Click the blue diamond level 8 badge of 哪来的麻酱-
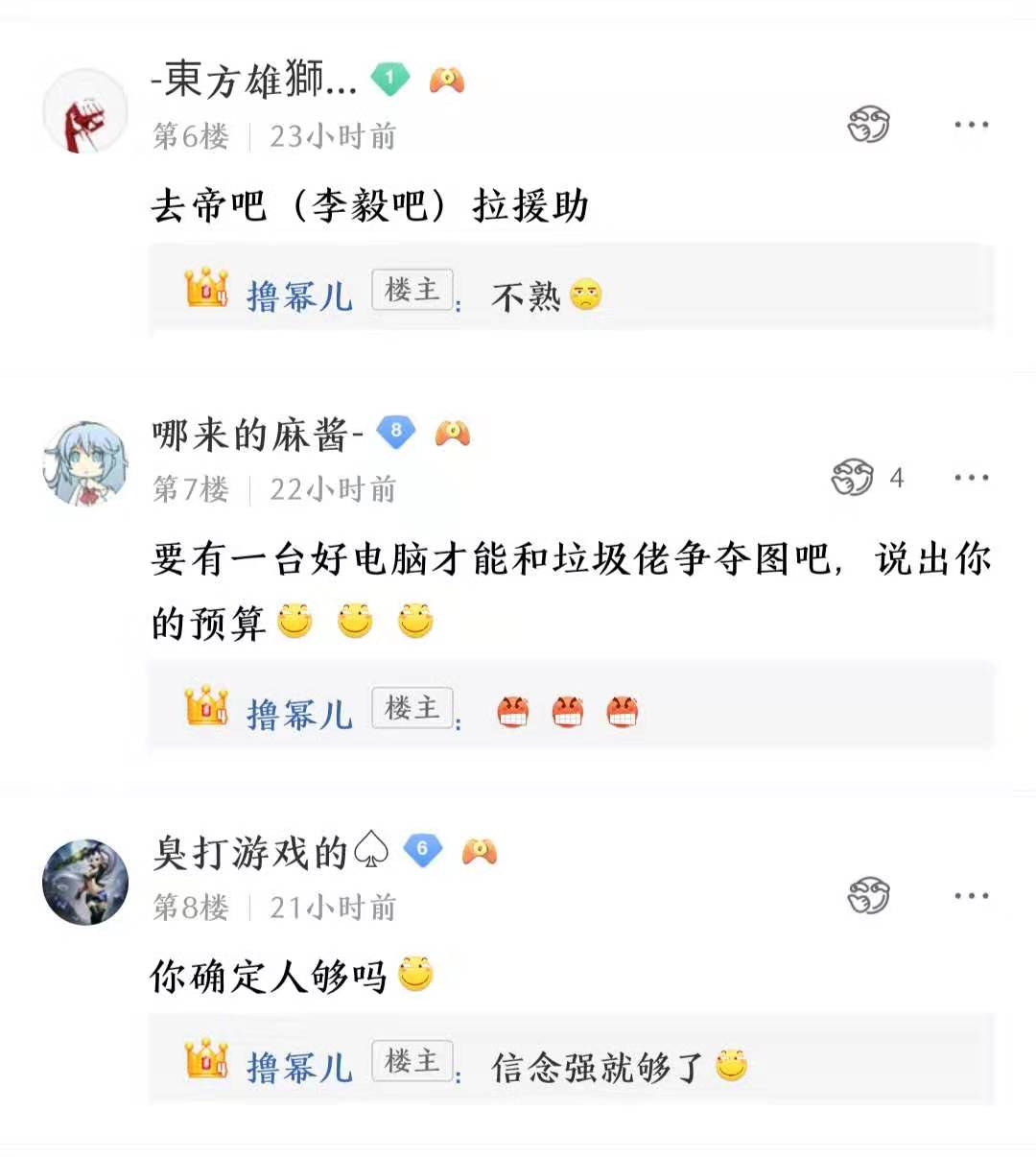This screenshot has width=1036, height=1157. [396, 433]
